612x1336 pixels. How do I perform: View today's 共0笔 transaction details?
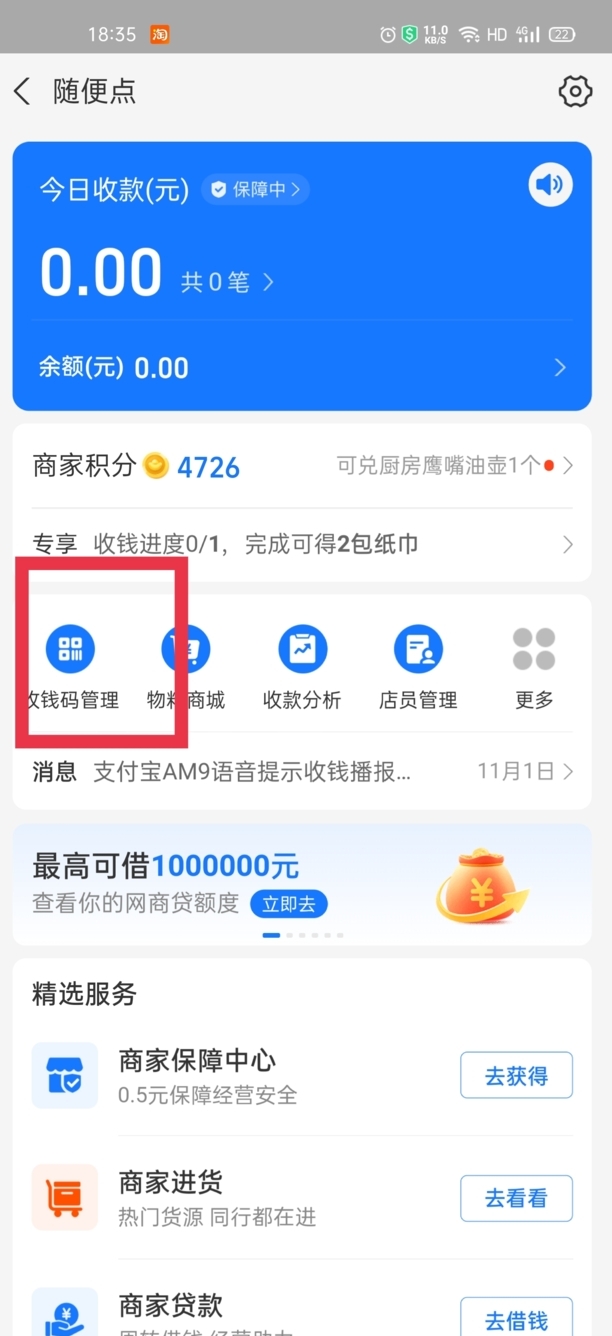227,283
